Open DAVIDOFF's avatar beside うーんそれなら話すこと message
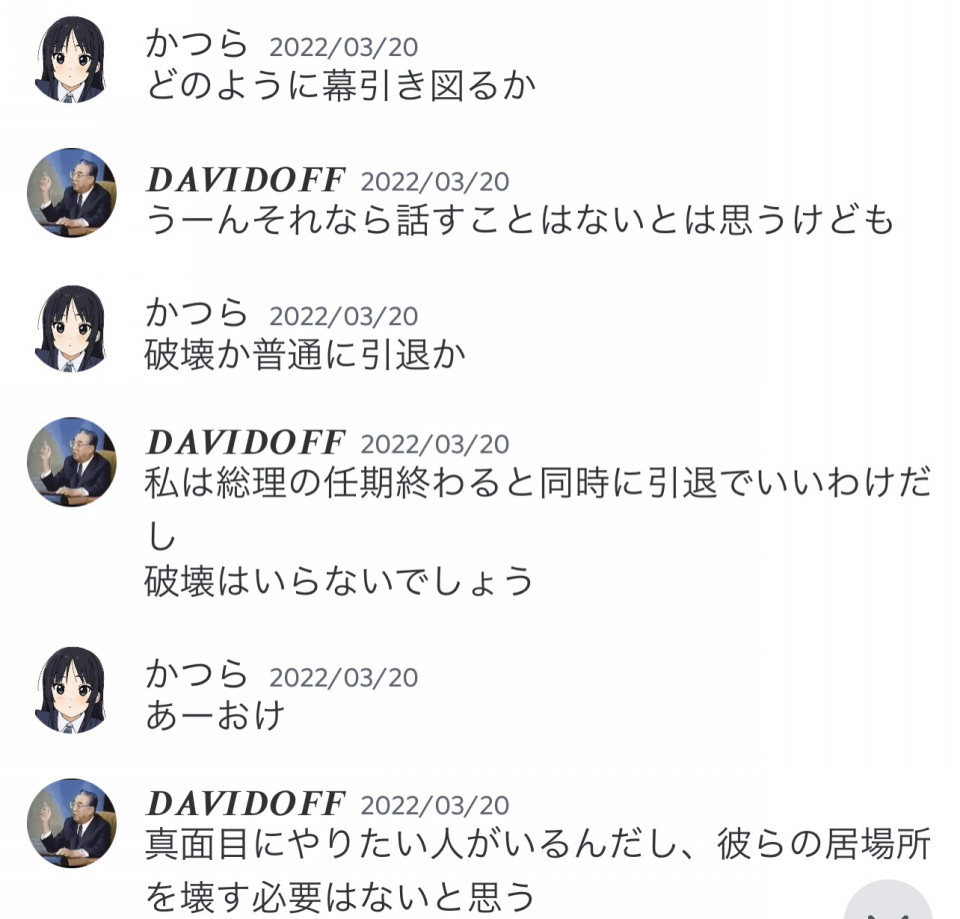The width and height of the screenshot is (960, 919). click(x=70, y=193)
